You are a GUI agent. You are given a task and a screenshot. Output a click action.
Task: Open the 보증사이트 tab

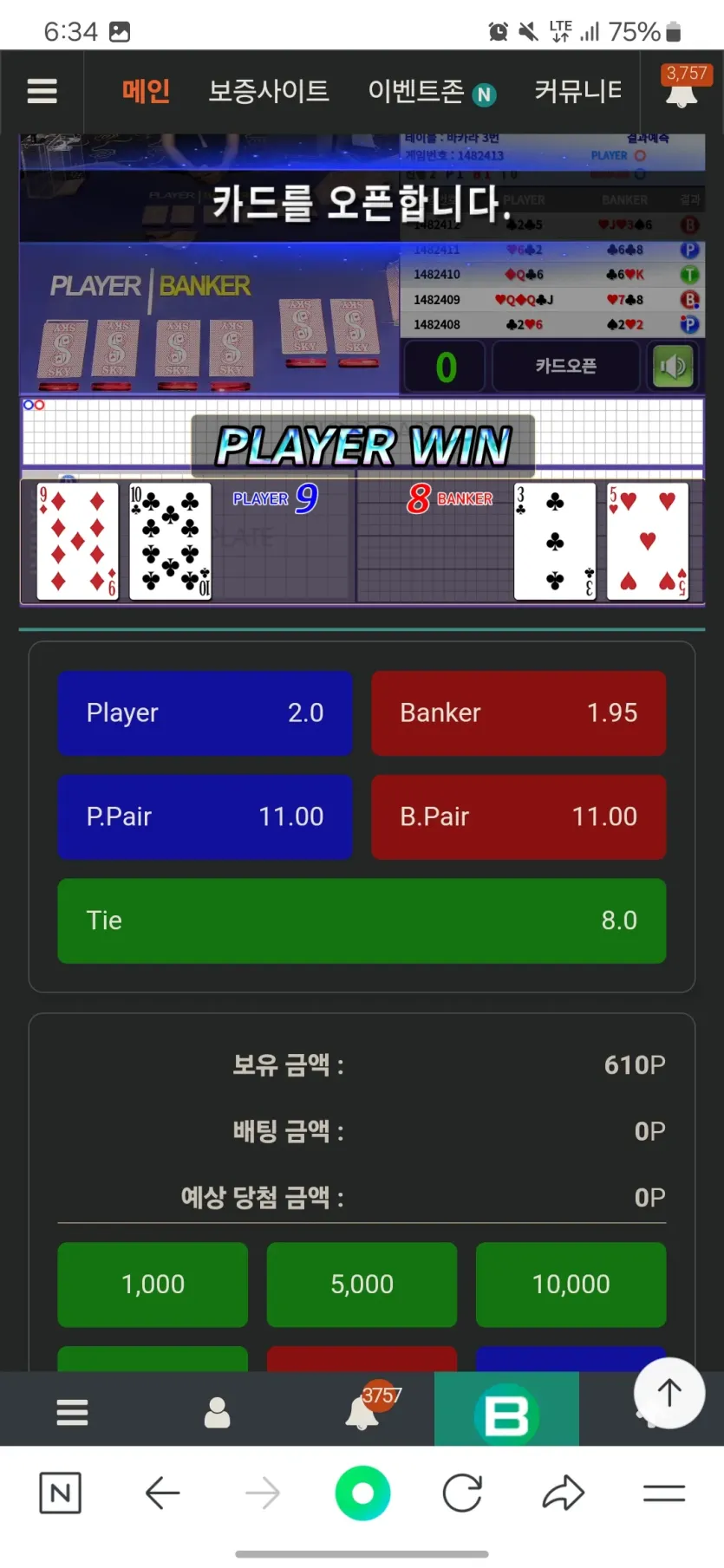[x=269, y=91]
